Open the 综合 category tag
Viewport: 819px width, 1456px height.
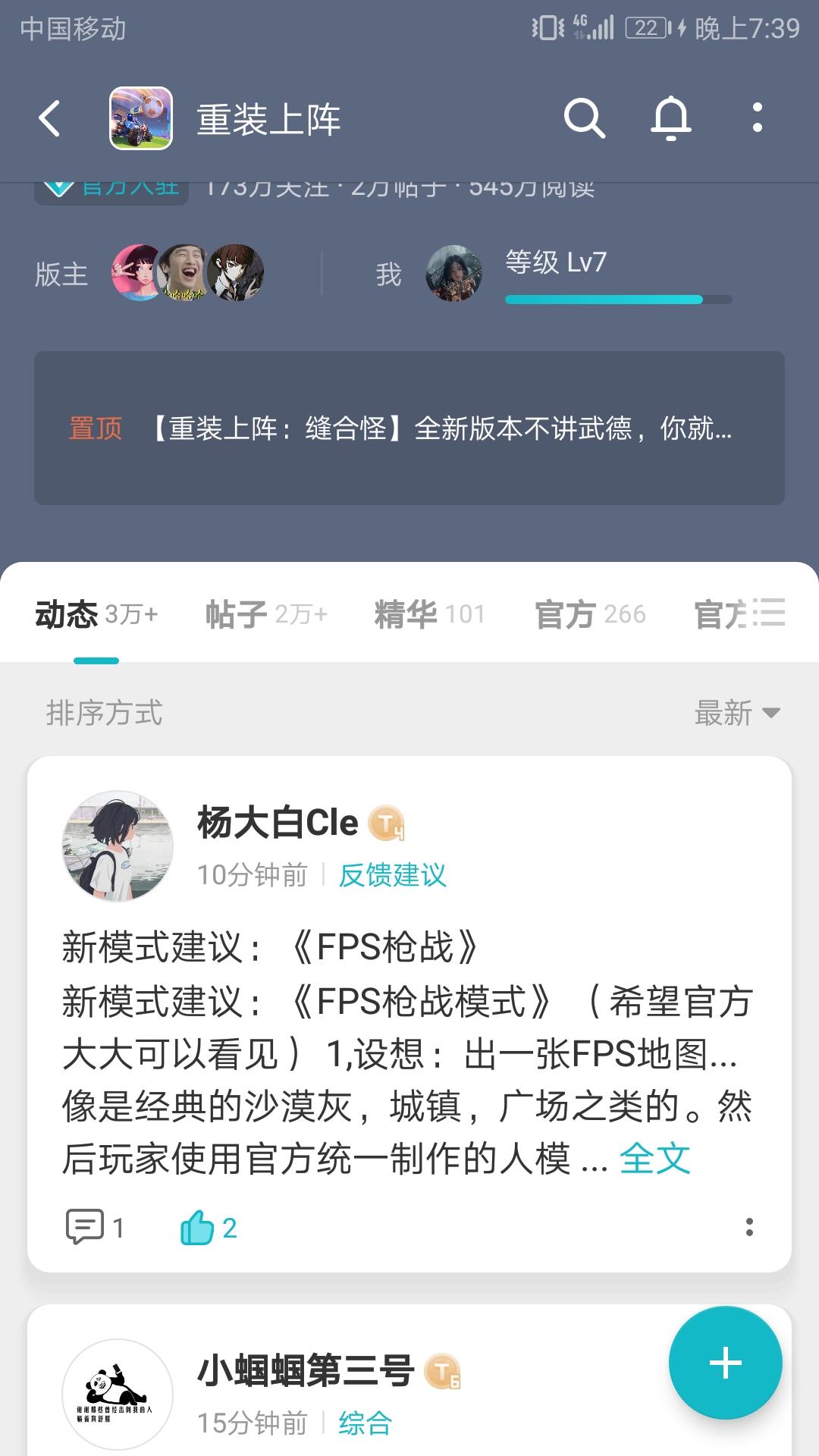tap(365, 1423)
